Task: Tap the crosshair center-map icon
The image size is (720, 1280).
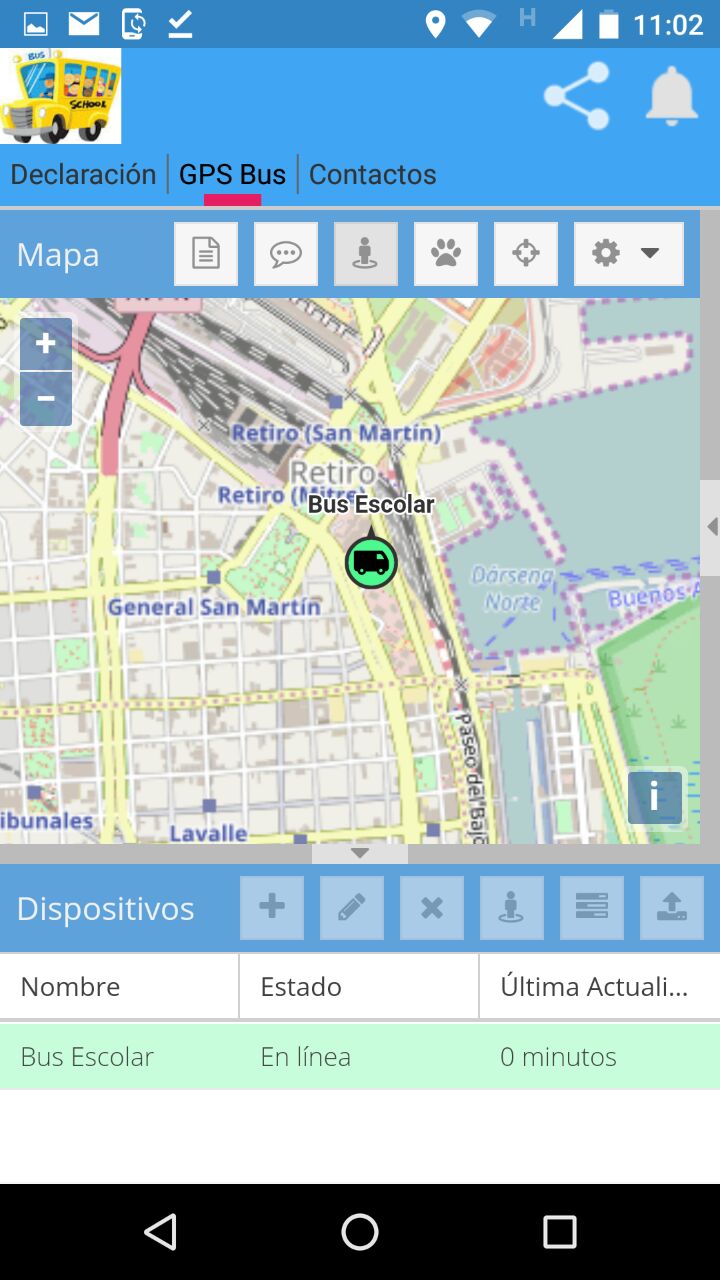Action: pyautogui.click(x=526, y=254)
